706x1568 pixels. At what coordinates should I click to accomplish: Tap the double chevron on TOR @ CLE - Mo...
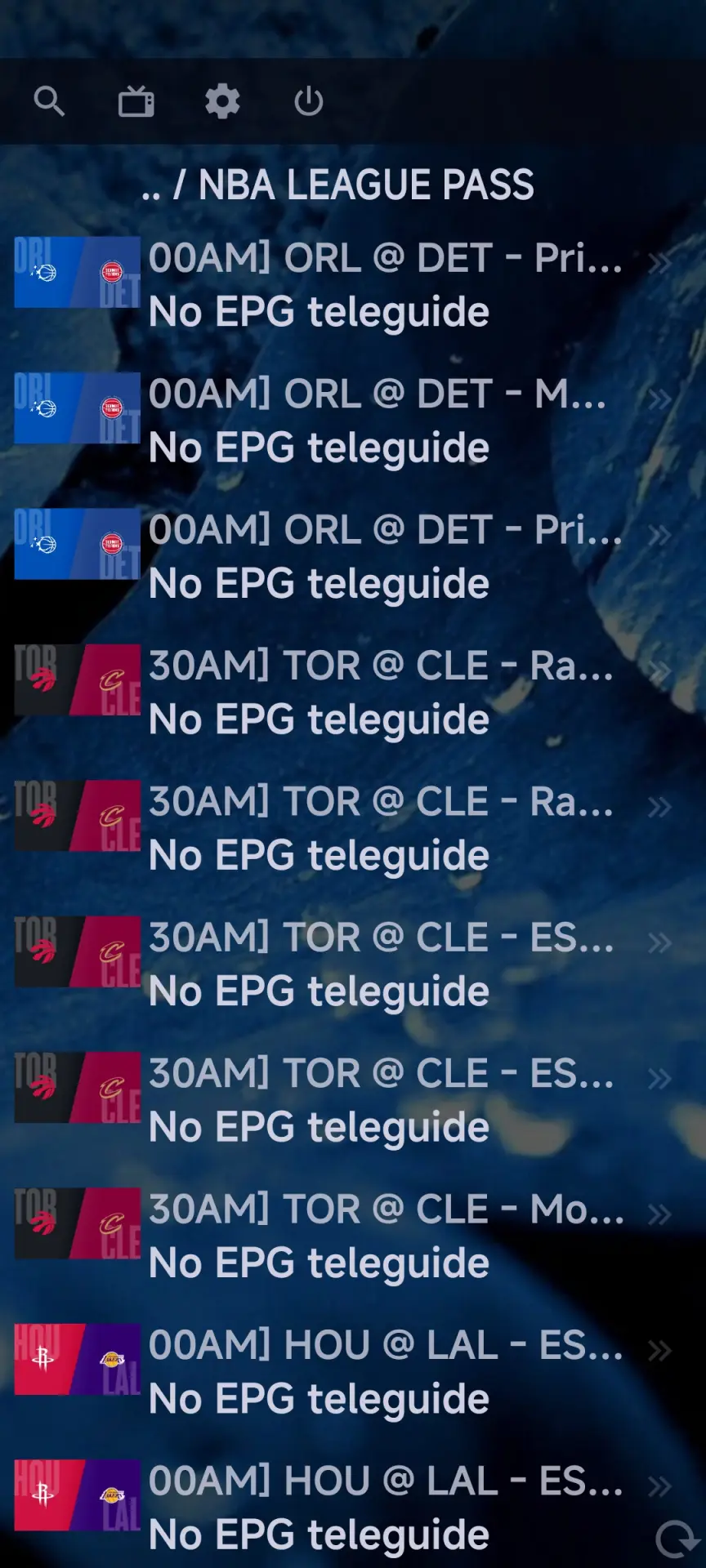(x=659, y=1214)
